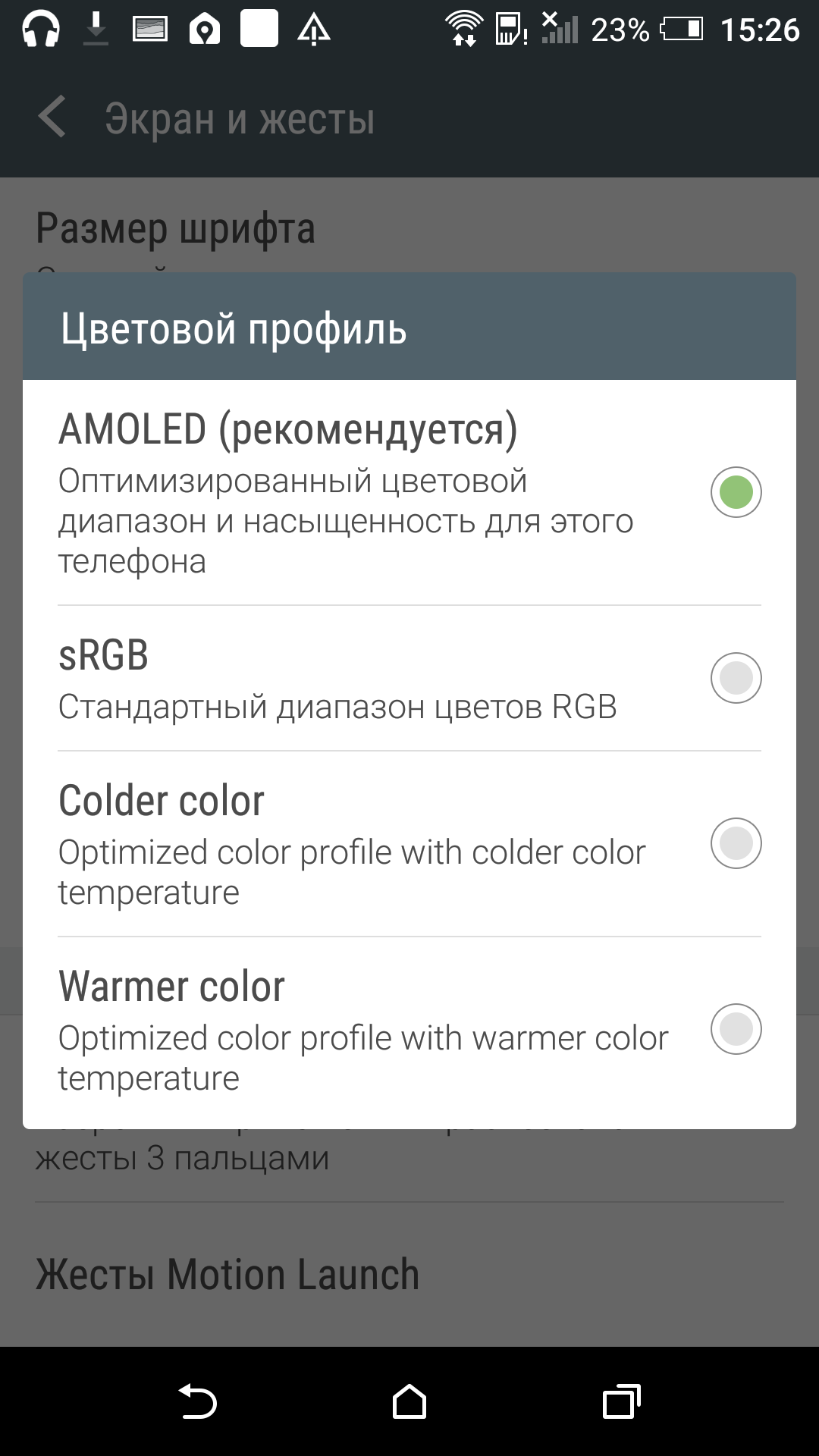Tap the system back button

pyautogui.click(x=198, y=1401)
